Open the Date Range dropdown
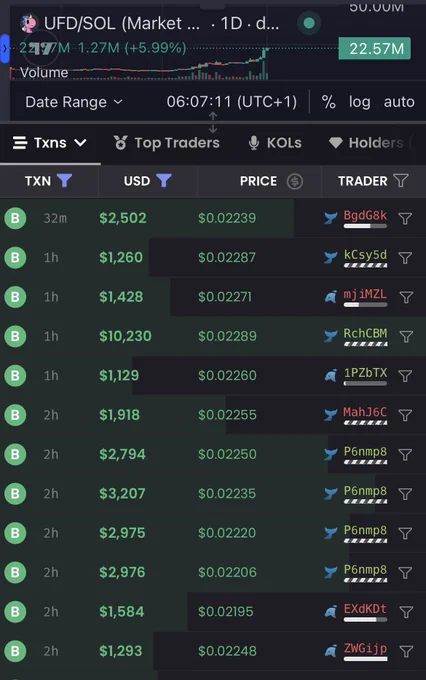The width and height of the screenshot is (426, 680). pyautogui.click(x=74, y=102)
